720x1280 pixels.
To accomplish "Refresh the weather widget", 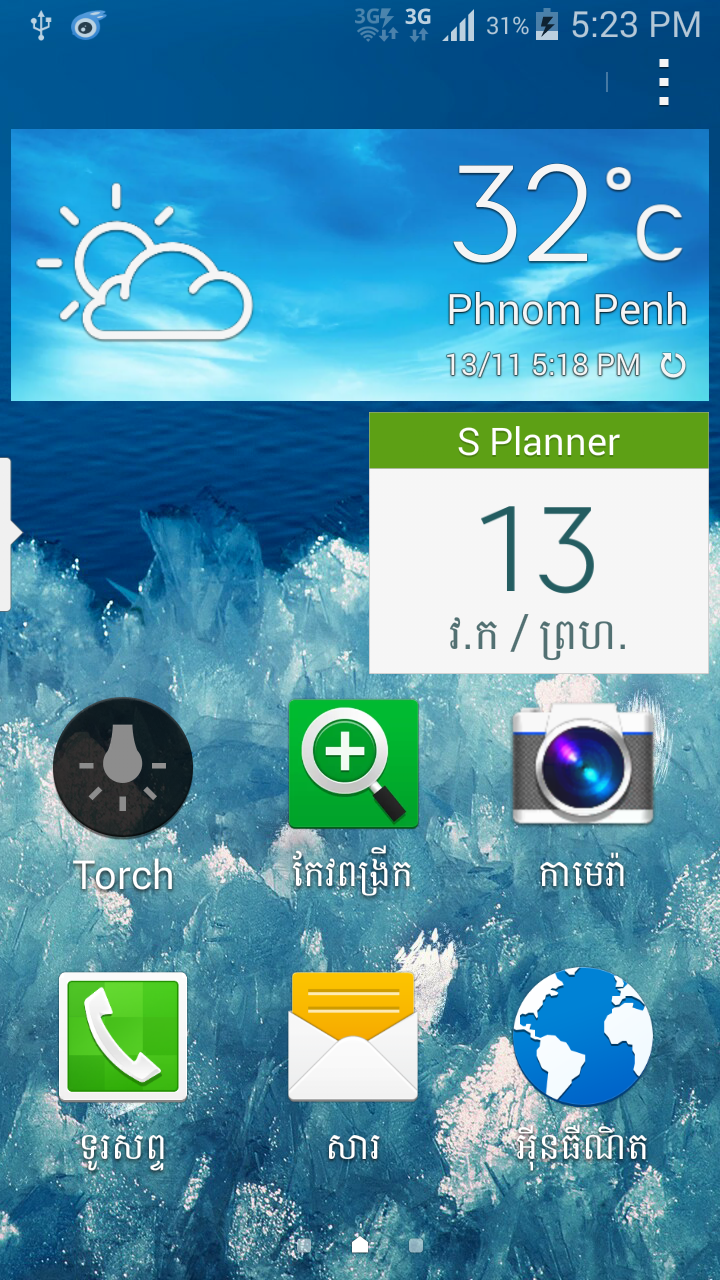I will click(x=673, y=366).
